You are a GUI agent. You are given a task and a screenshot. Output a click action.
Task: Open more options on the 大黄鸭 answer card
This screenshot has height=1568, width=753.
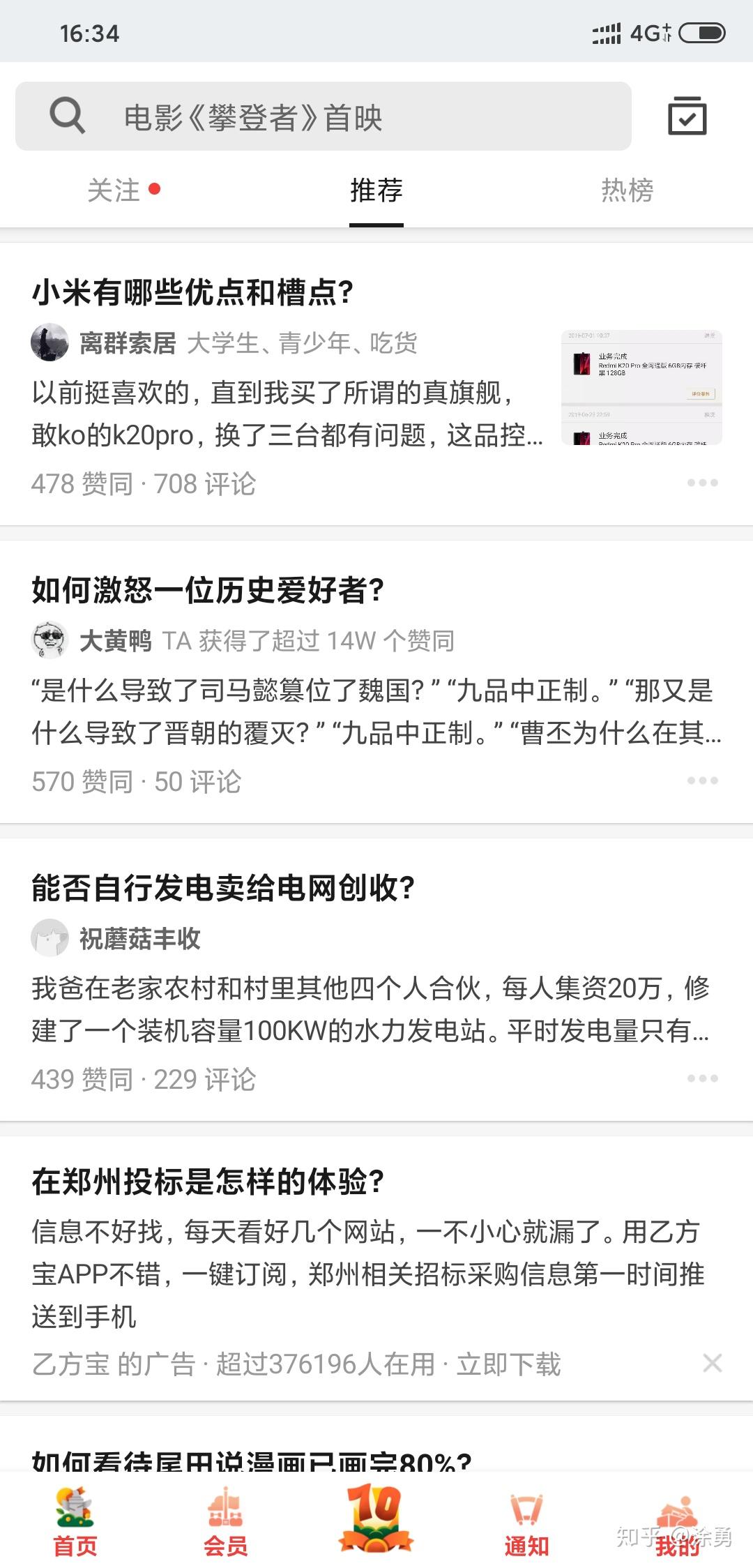[x=702, y=781]
